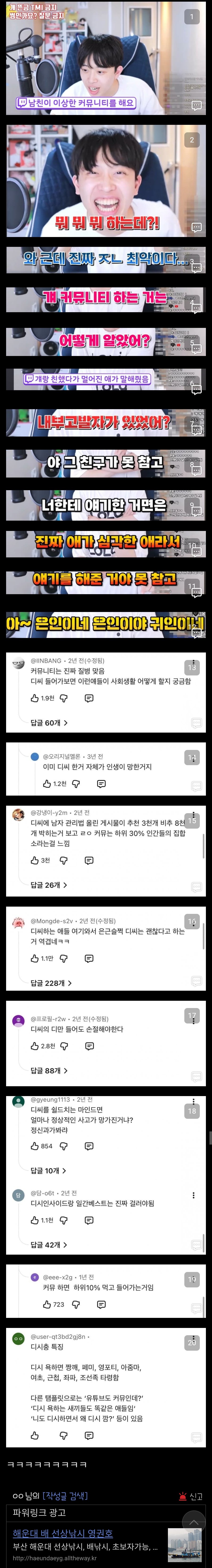Open image comments on picture 1
This screenshot has width=212, height=1568.
coord(196,106)
